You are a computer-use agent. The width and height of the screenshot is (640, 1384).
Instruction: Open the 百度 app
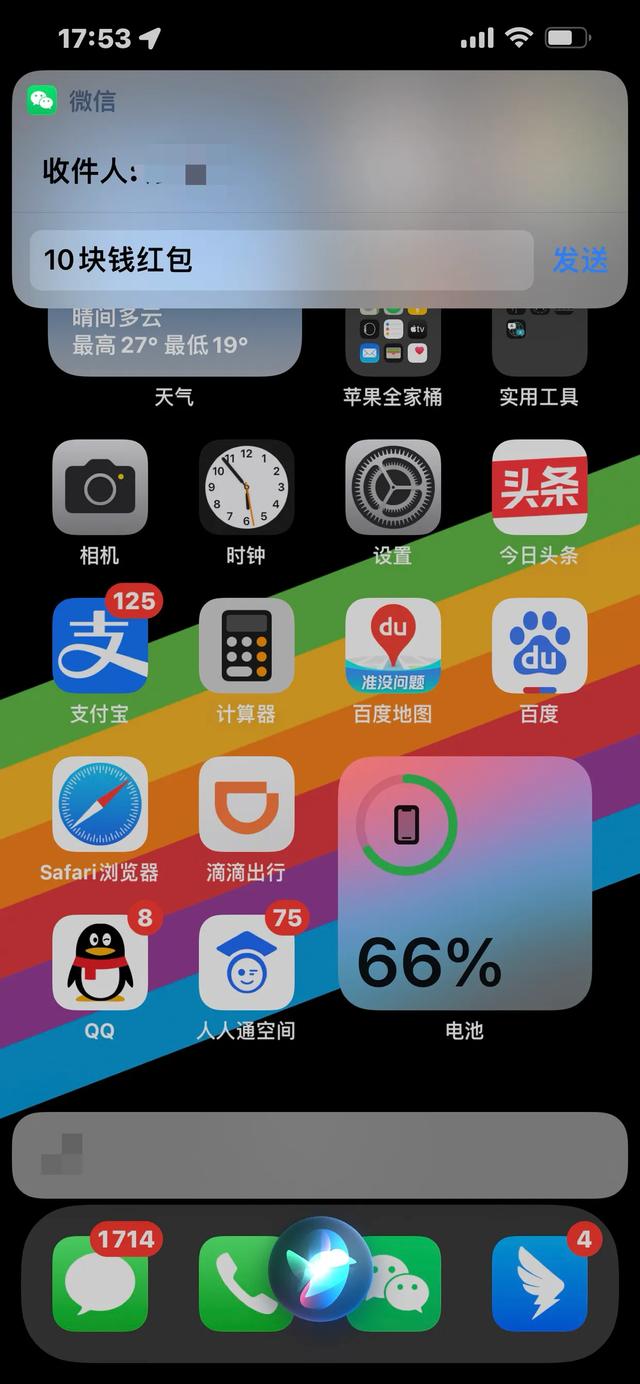(539, 646)
